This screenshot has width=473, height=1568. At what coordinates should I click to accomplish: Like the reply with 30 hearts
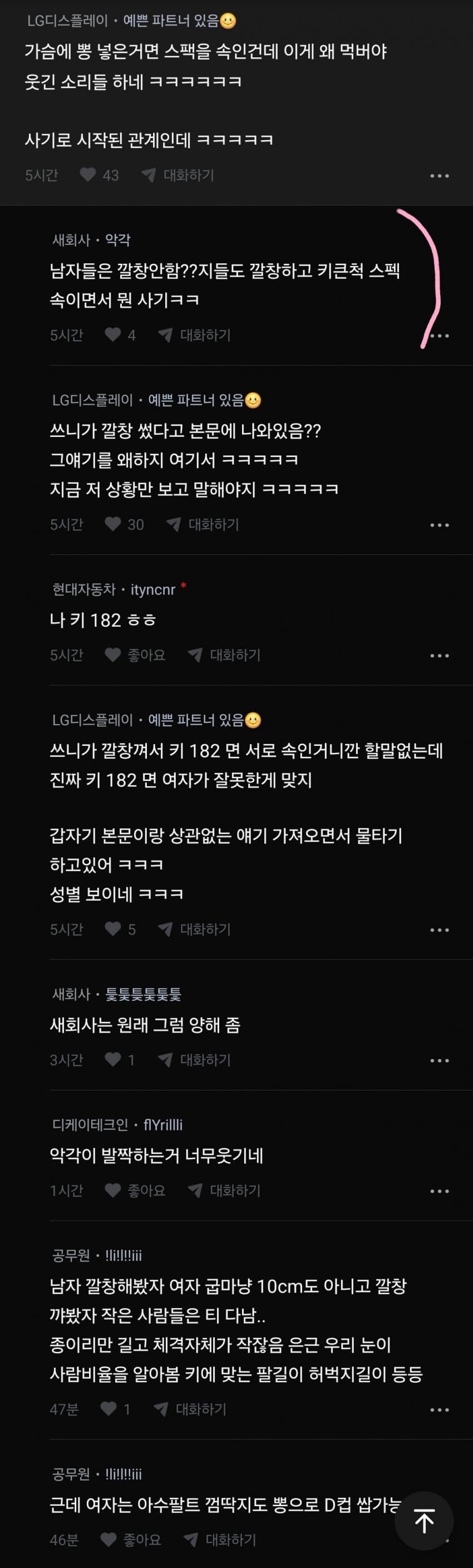[113, 524]
